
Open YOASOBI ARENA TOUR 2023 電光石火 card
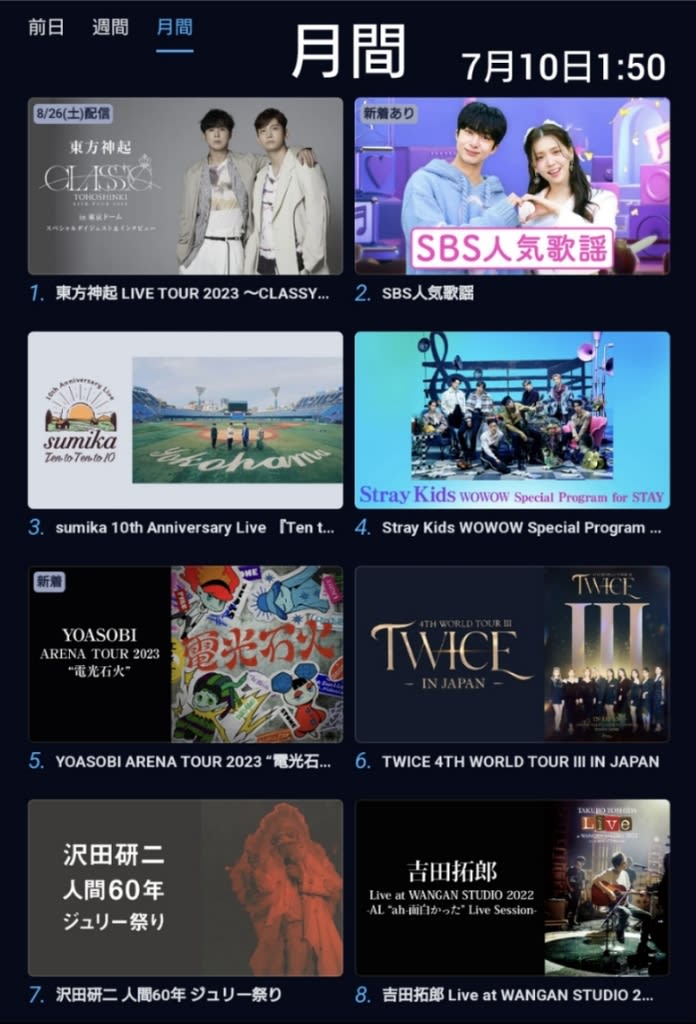click(x=185, y=654)
